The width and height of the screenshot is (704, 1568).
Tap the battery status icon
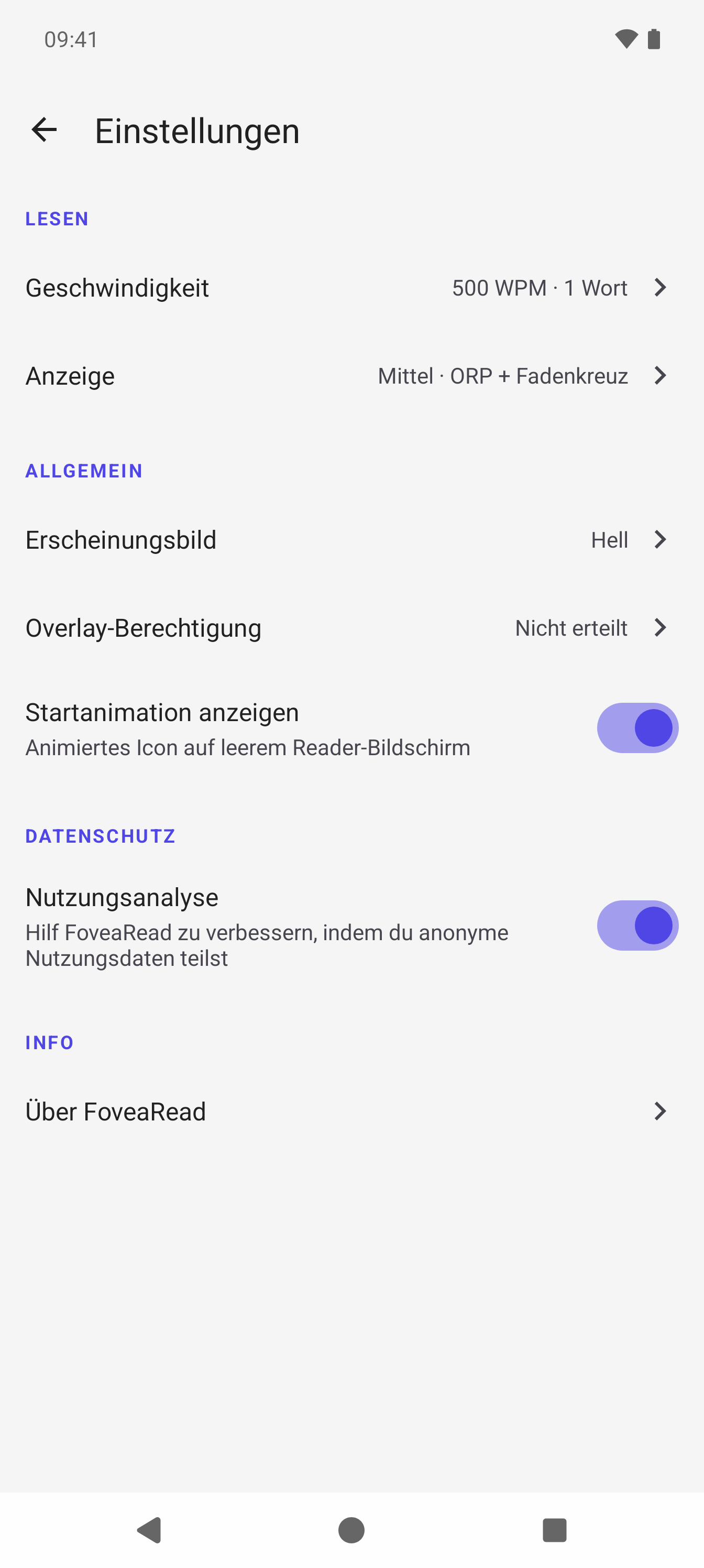click(654, 39)
